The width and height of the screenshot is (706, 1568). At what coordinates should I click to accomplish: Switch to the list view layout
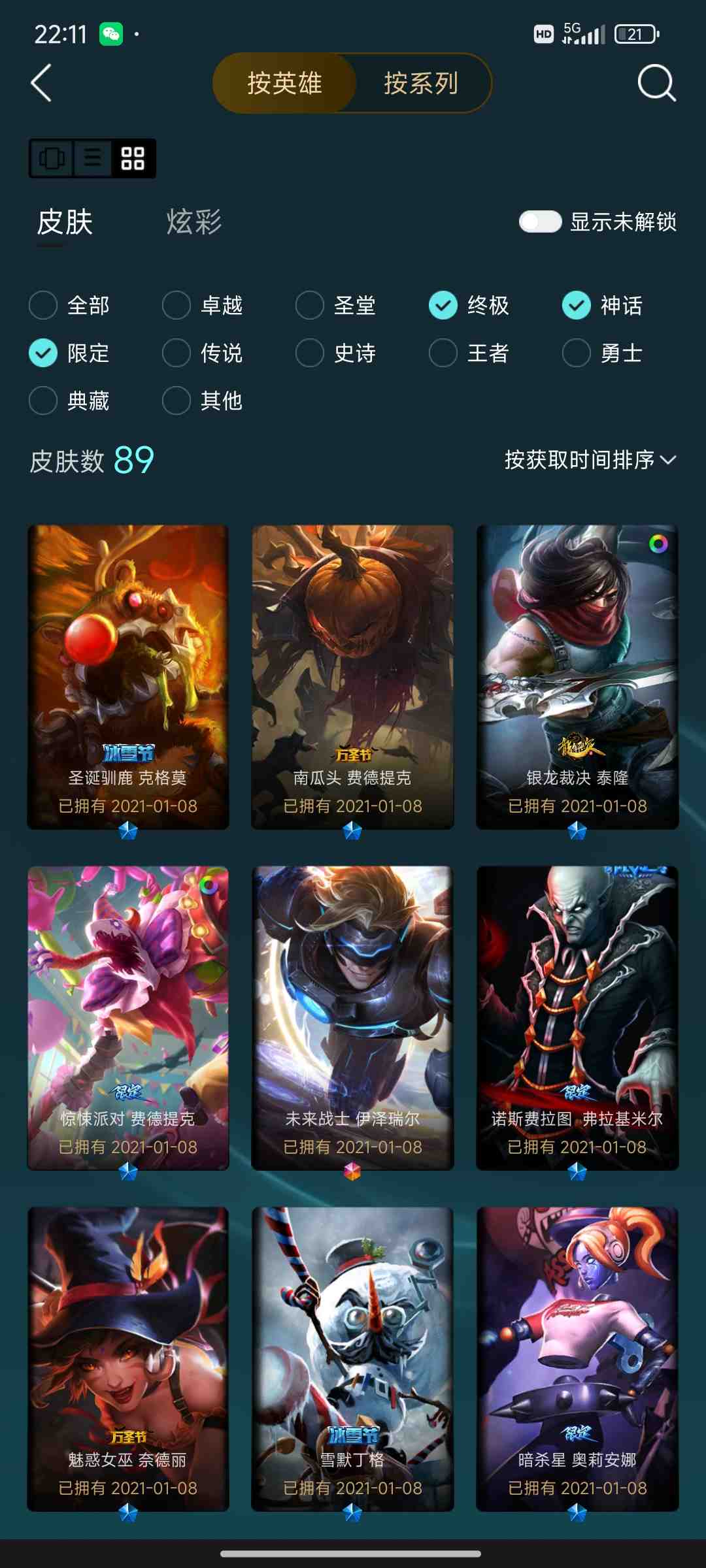pyautogui.click(x=93, y=158)
